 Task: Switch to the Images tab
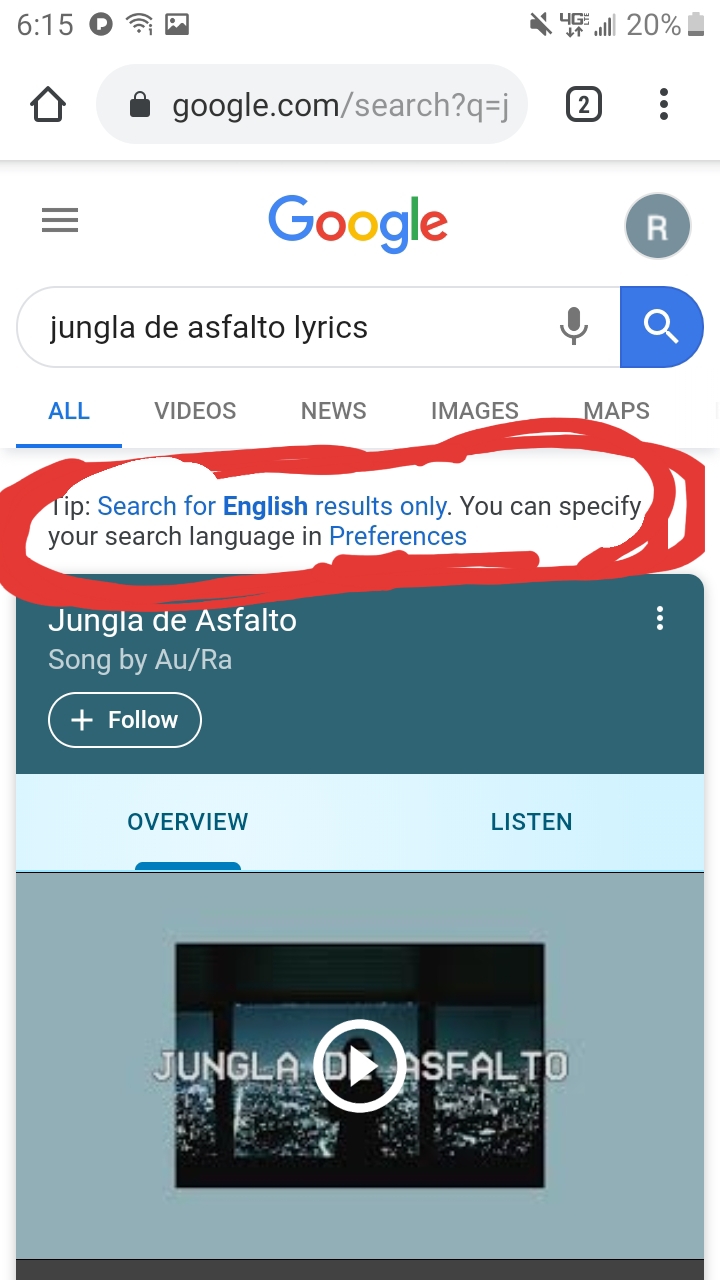tap(474, 411)
